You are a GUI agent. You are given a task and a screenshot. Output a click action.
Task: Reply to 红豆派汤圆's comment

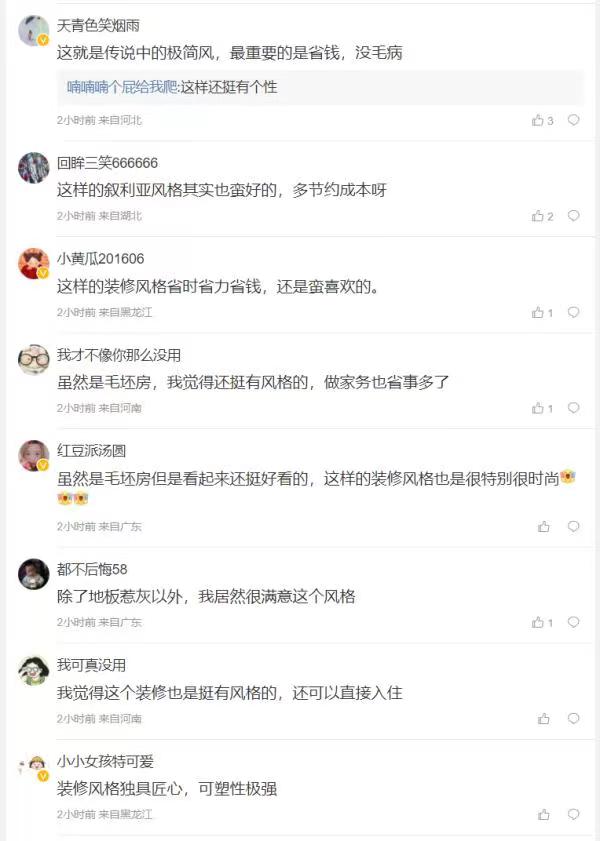[573, 526]
